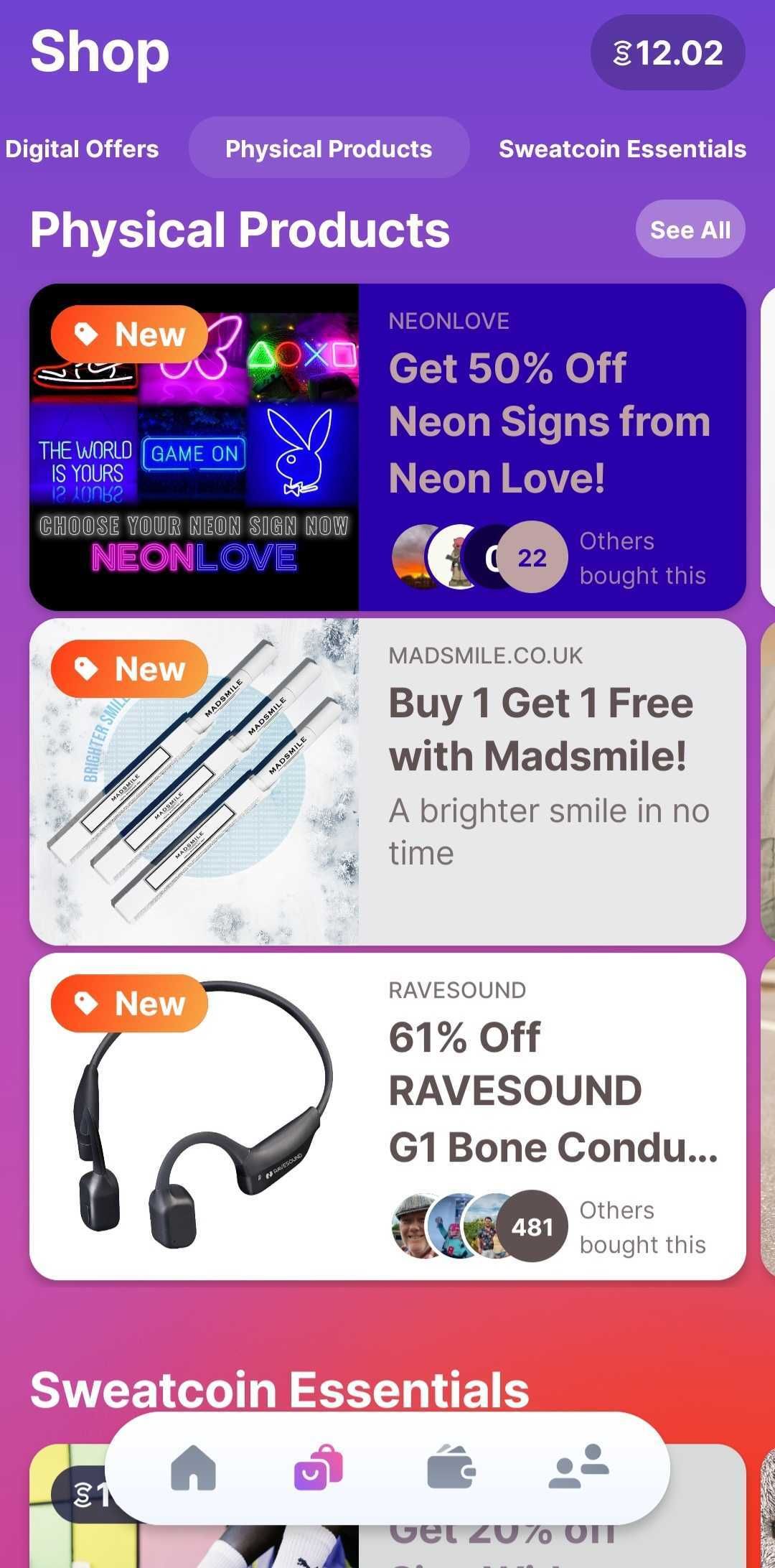Open the Neon Love 50% off offer
Image resolution: width=775 pixels, height=1568 pixels.
click(387, 447)
